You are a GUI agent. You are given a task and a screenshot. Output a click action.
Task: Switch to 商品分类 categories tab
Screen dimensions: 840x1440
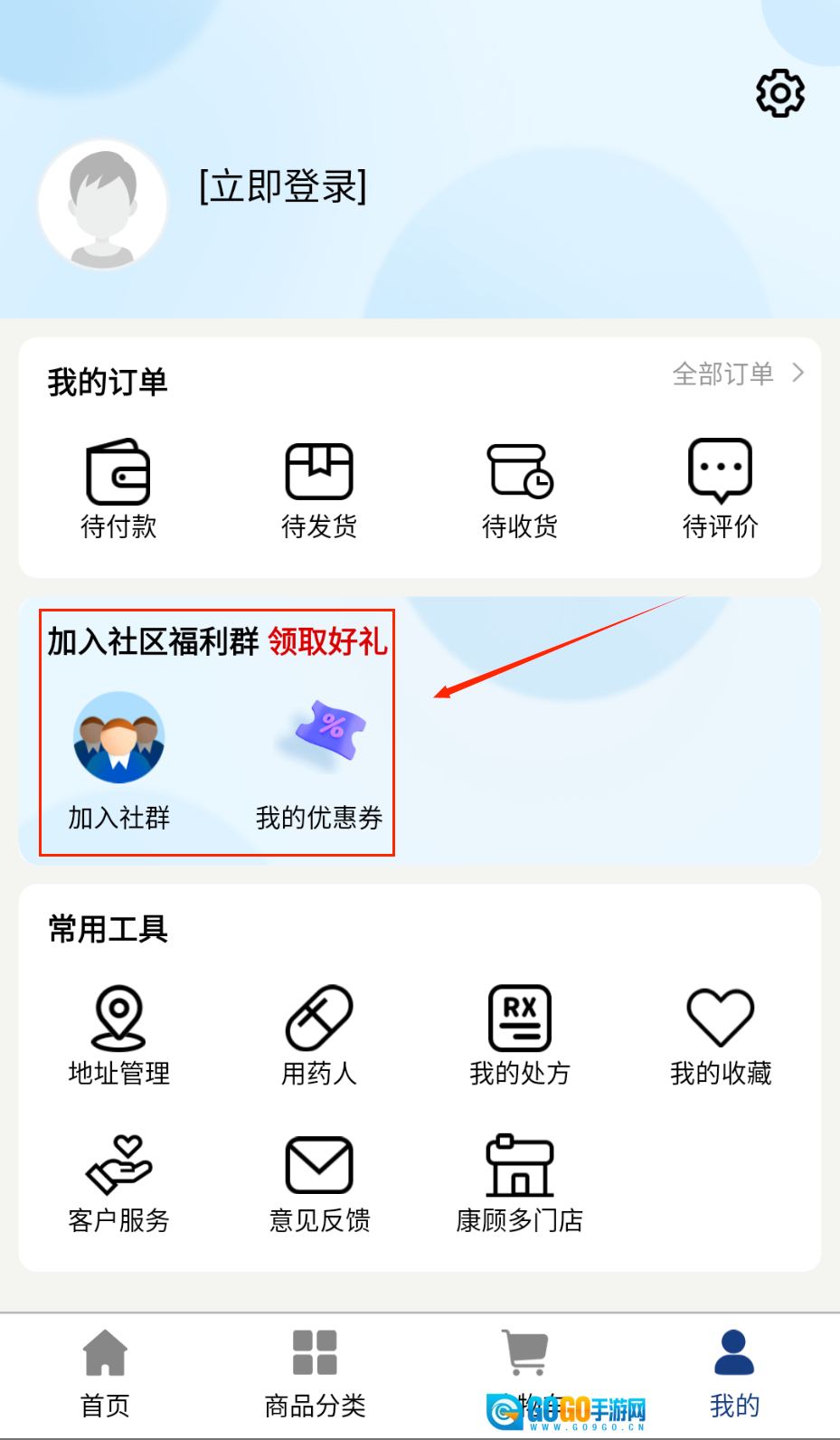[315, 1373]
